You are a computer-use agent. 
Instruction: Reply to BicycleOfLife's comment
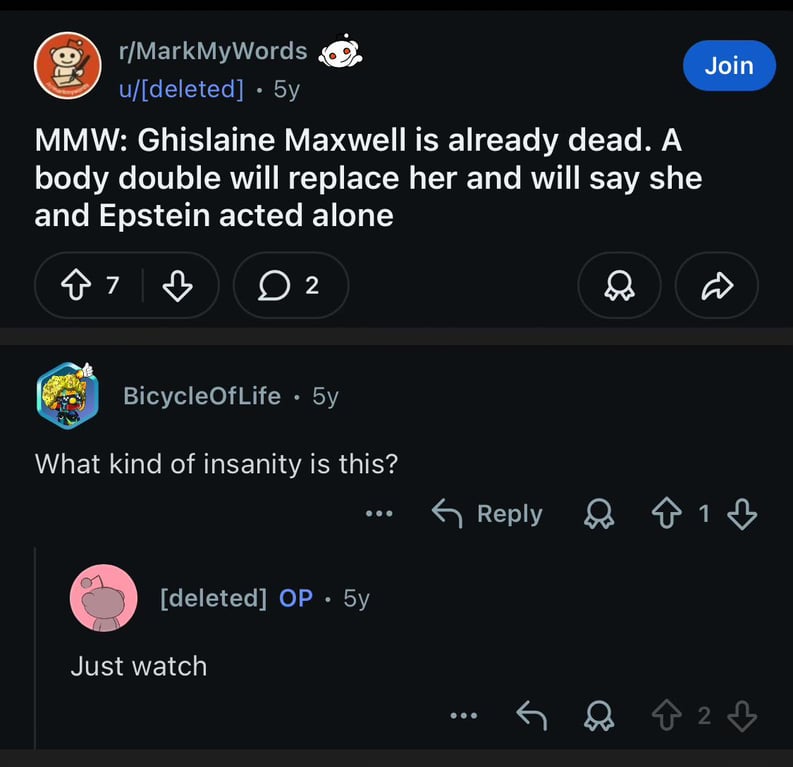[487, 514]
